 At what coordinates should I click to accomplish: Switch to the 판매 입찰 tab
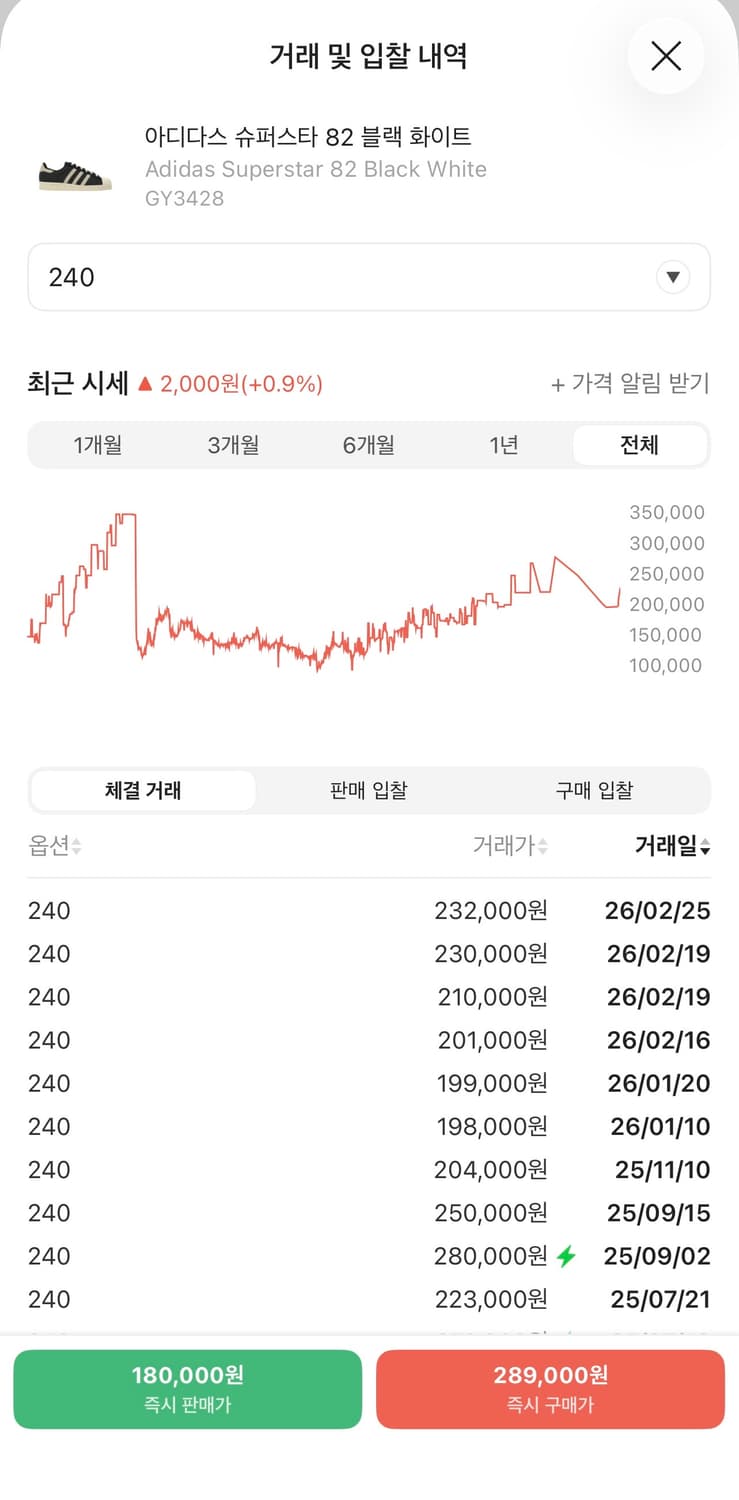point(369,790)
